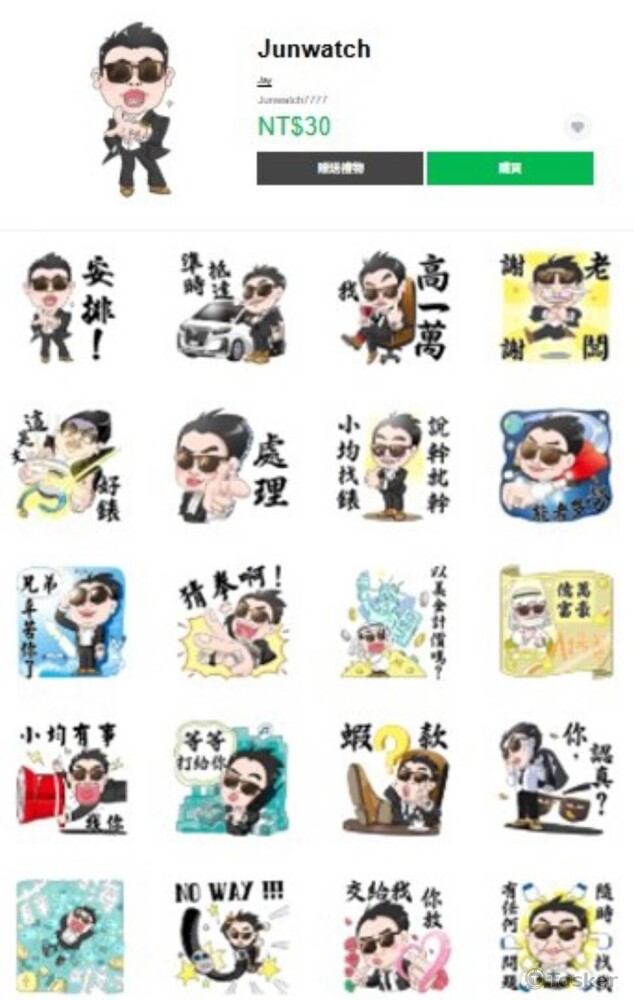Screen dimensions: 634x1000
Task: Preview the 兄弟辛苦你了 sticker
Action: [71, 622]
